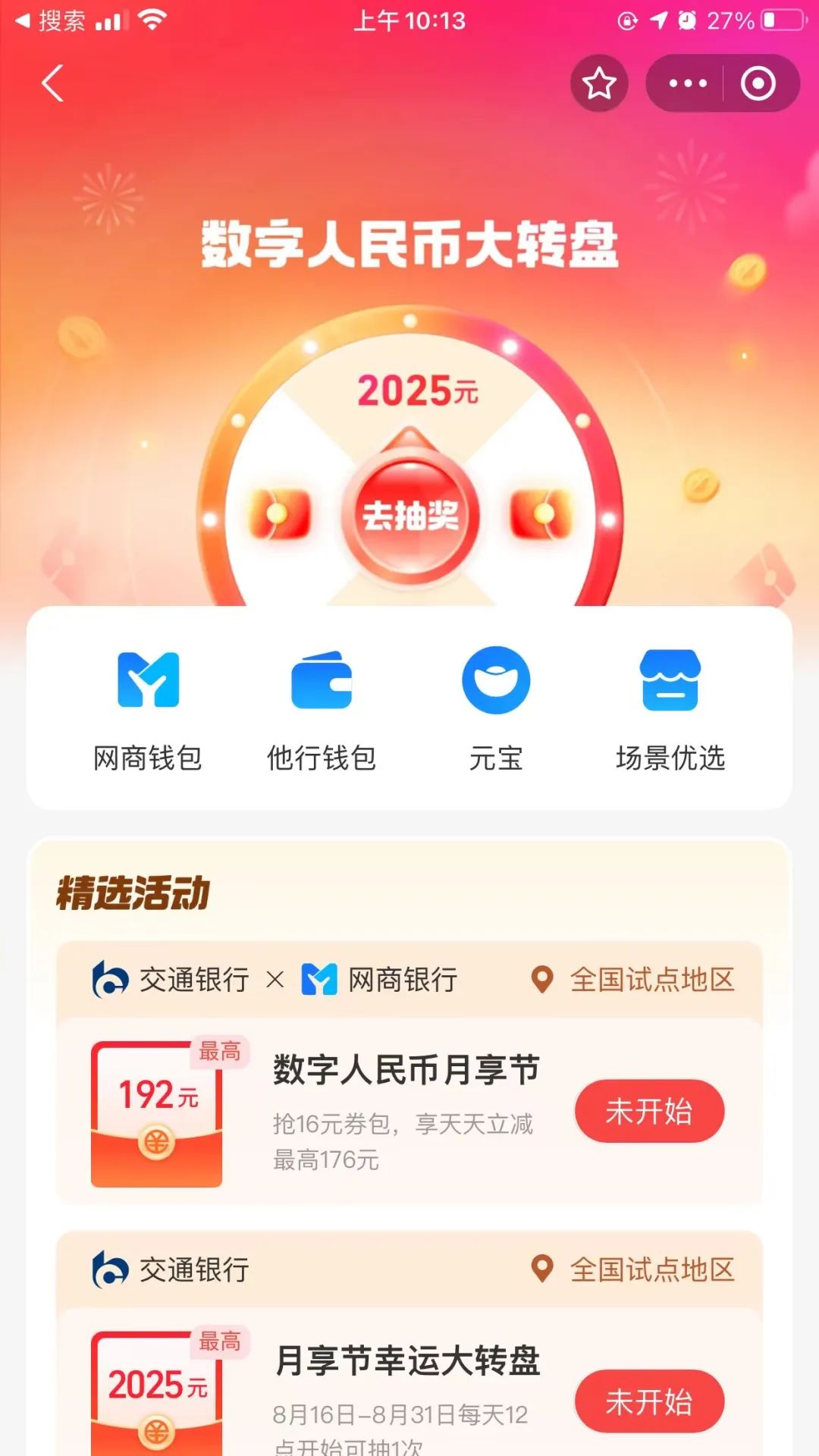Open 场景优选
The width and height of the screenshot is (819, 1456).
click(x=670, y=709)
